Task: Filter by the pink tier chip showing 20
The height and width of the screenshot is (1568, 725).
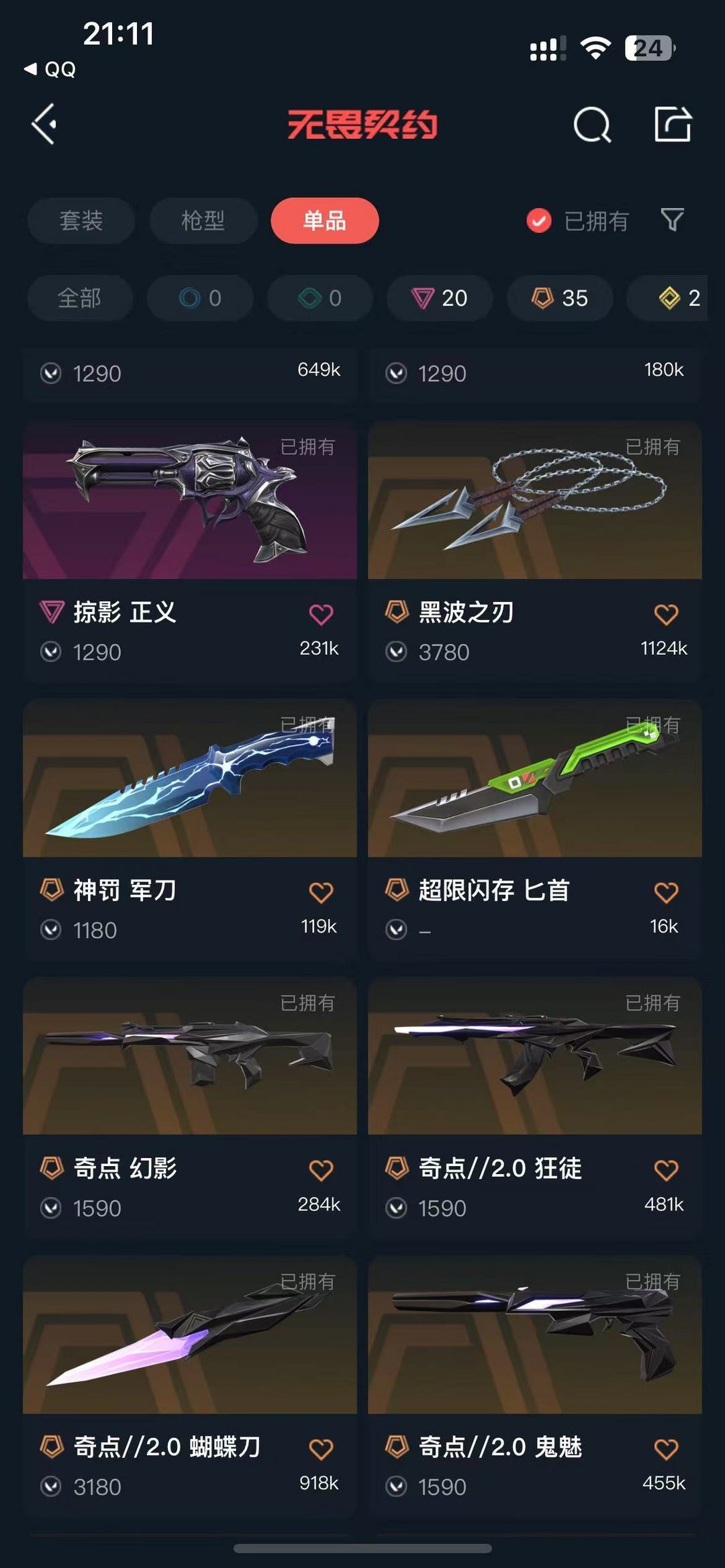Action: pyautogui.click(x=440, y=298)
